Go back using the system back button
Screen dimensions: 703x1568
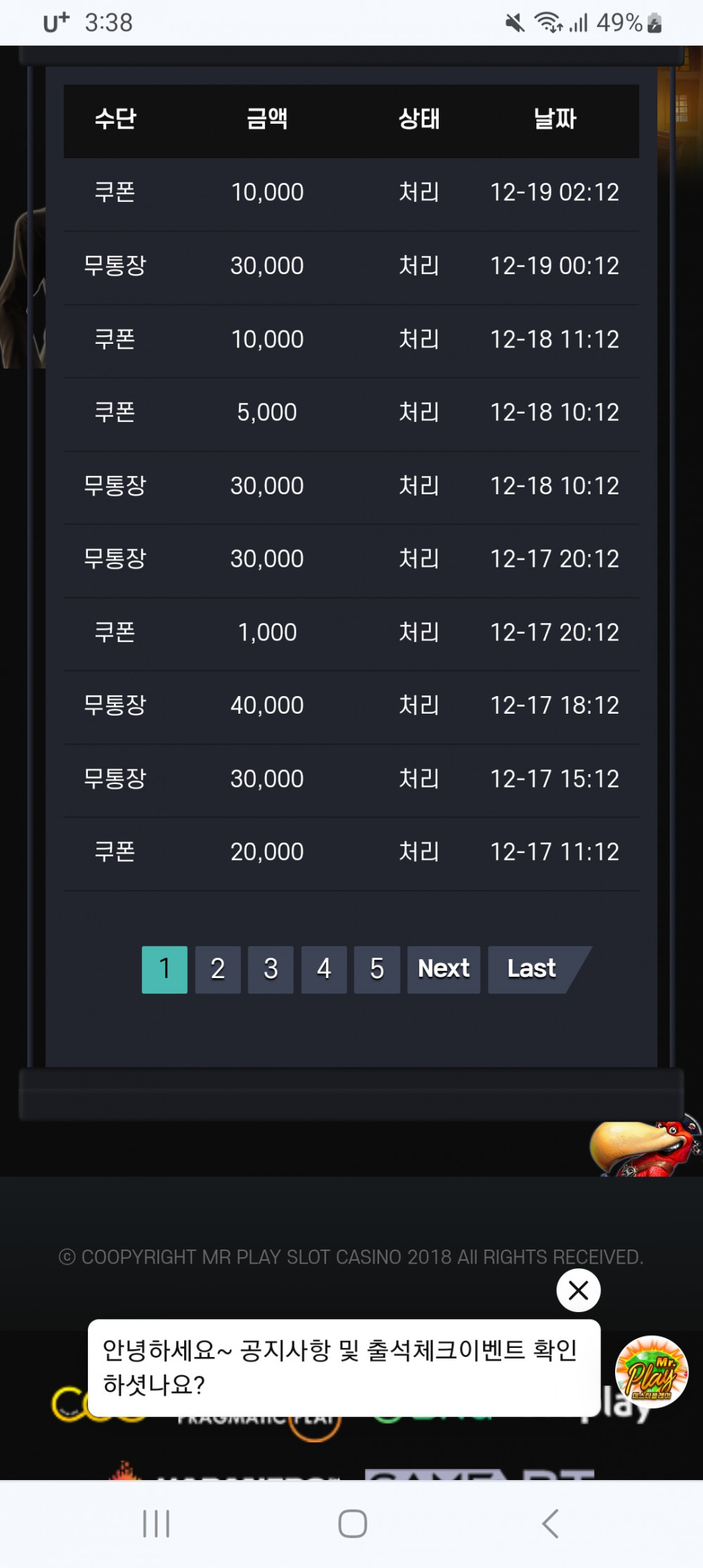click(550, 1524)
